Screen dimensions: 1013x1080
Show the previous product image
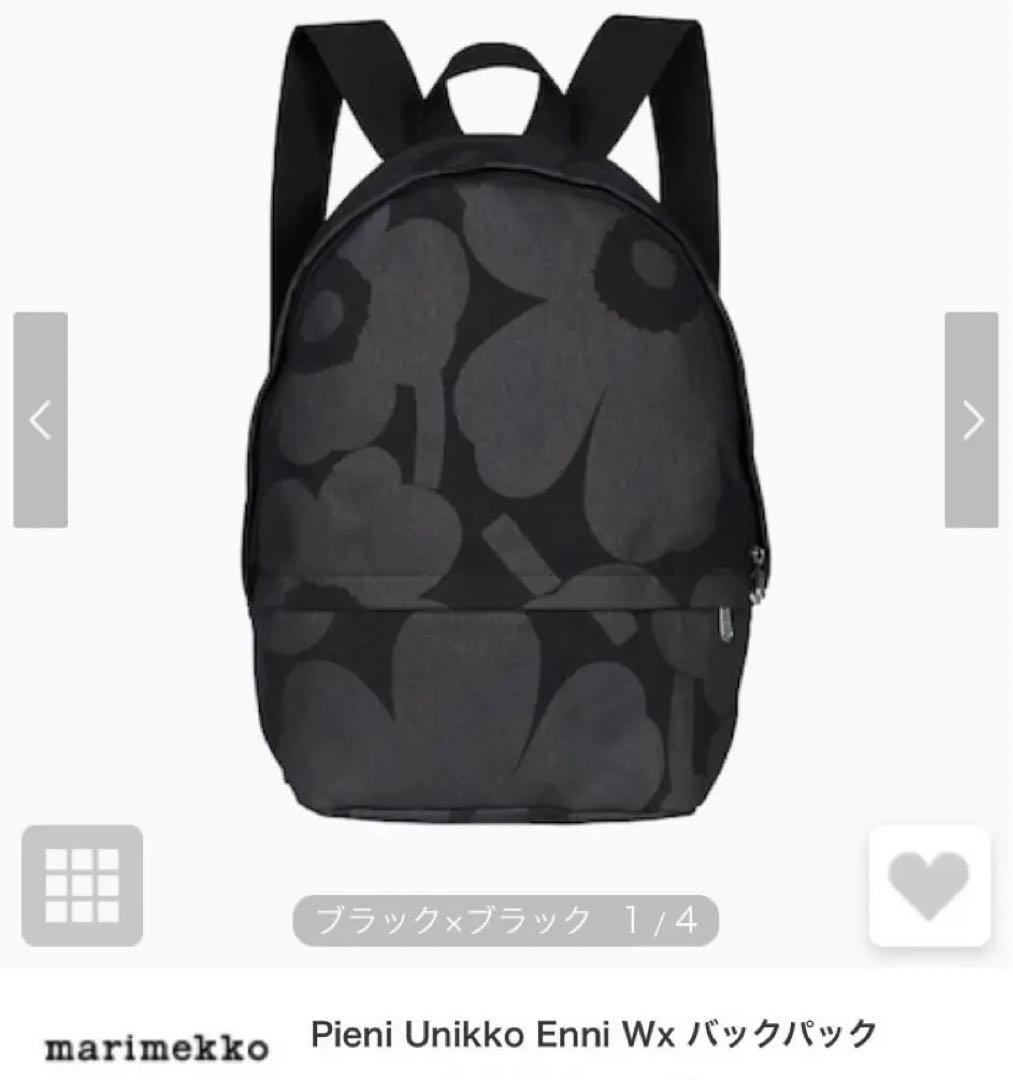click(x=40, y=420)
